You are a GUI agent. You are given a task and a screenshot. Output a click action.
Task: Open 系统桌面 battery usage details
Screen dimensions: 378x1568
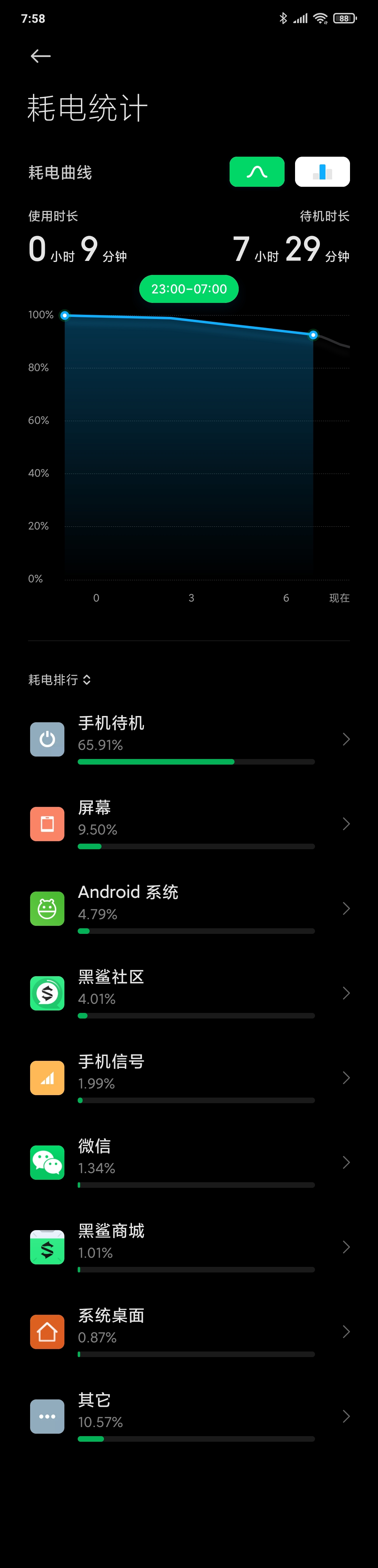click(x=189, y=1331)
